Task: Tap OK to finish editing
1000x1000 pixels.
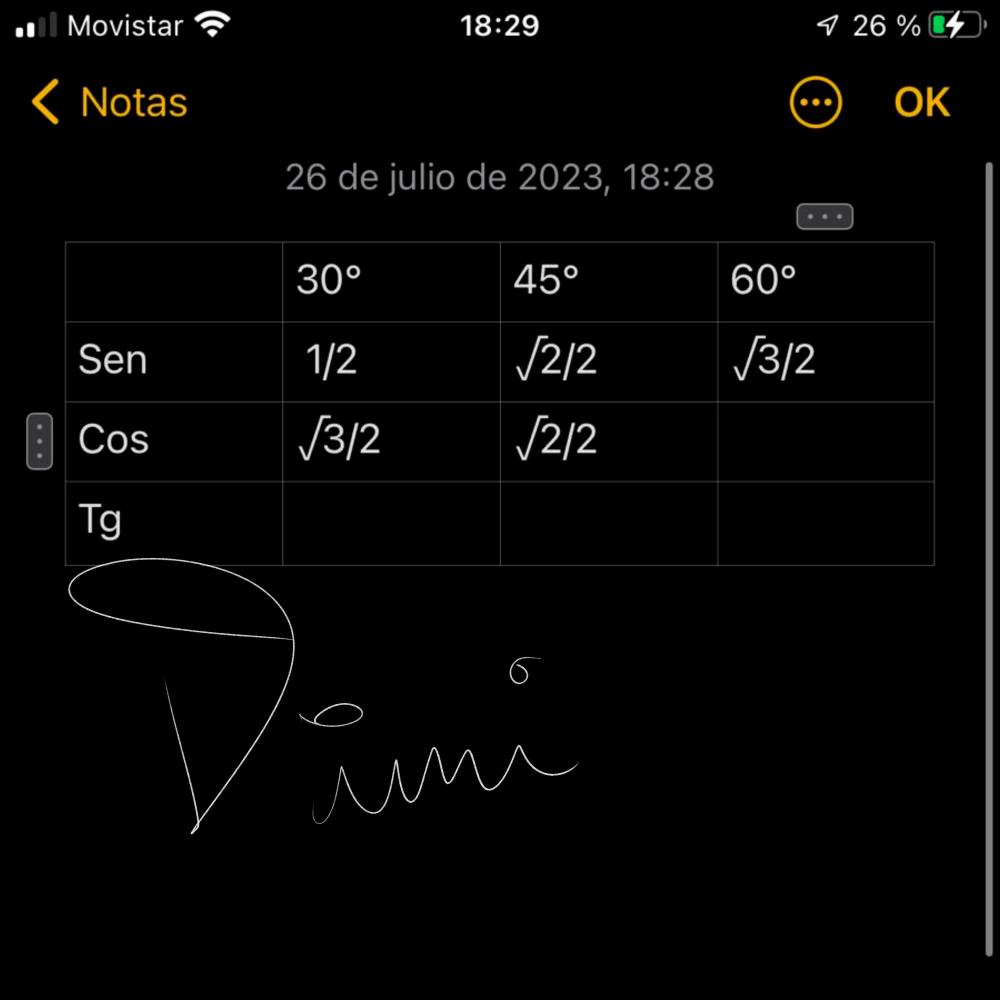Action: [x=921, y=103]
